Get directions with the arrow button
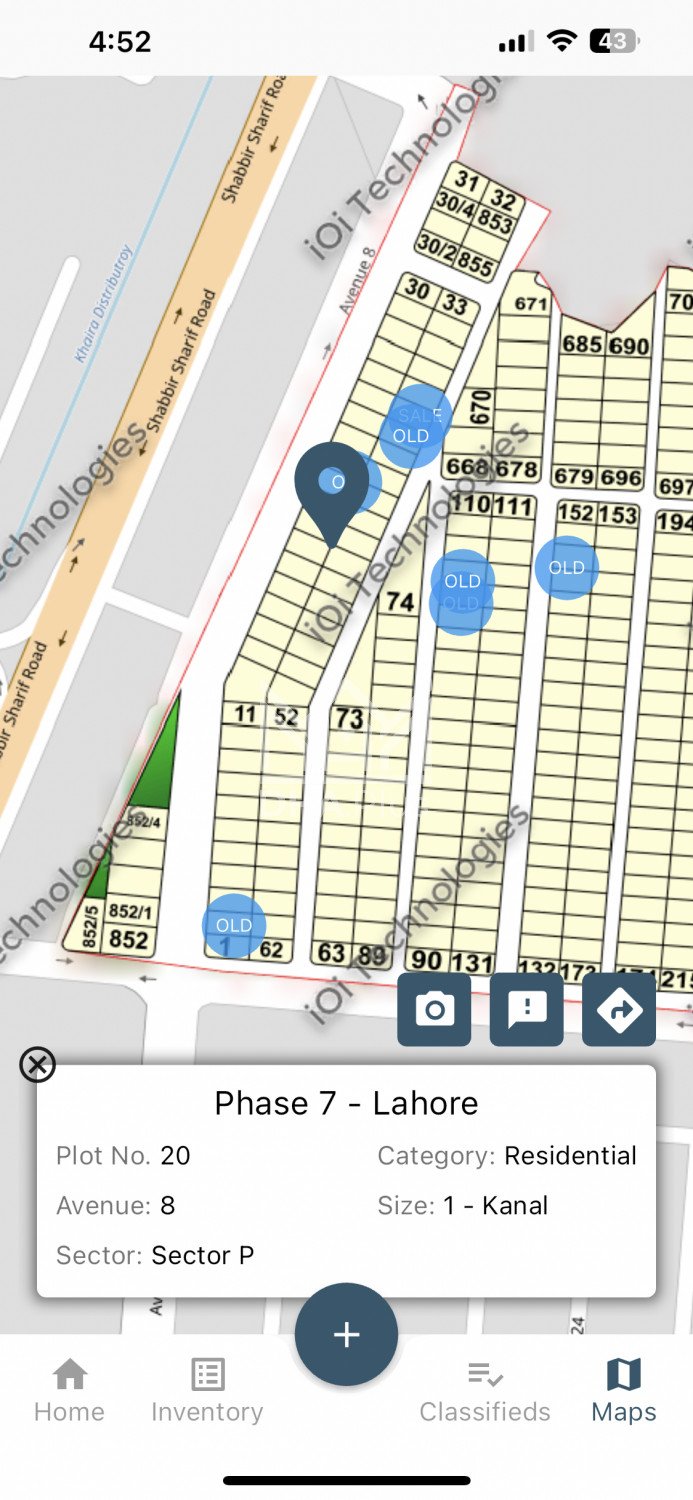The image size is (693, 1500). 619,1009
